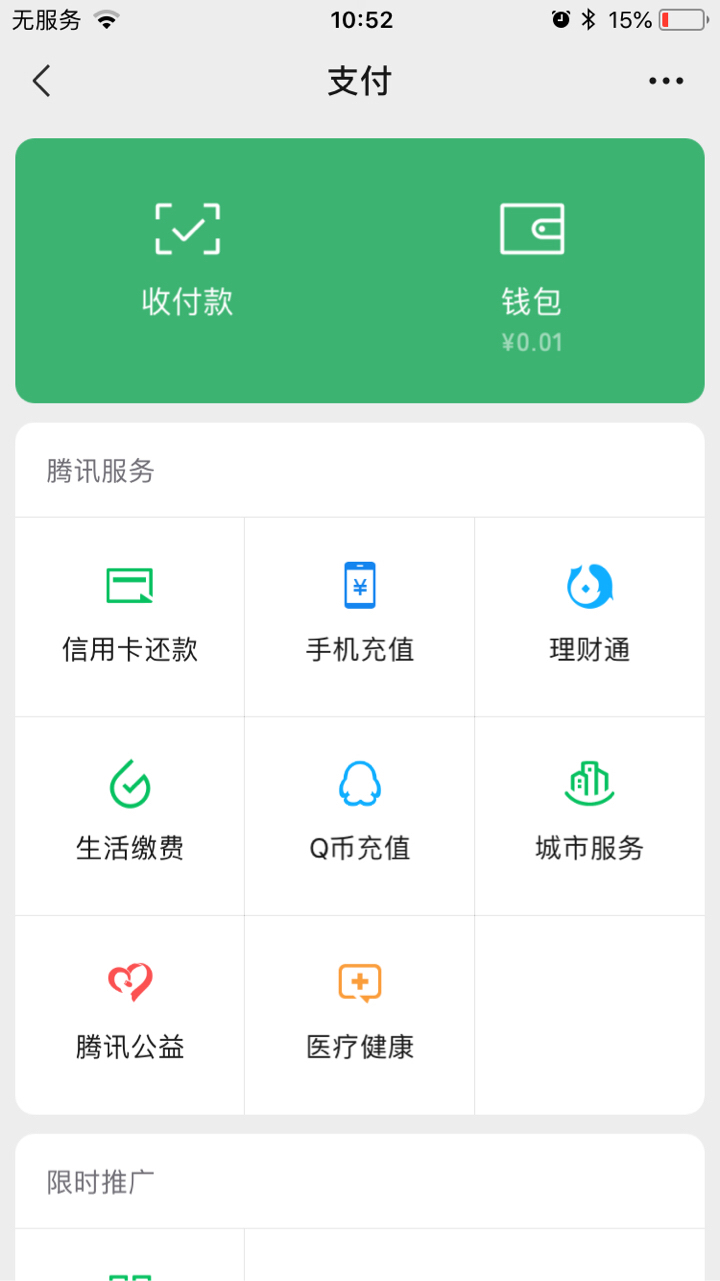This screenshot has width=720, height=1281.
Task: Open 城市服务 city services
Action: pyautogui.click(x=590, y=814)
